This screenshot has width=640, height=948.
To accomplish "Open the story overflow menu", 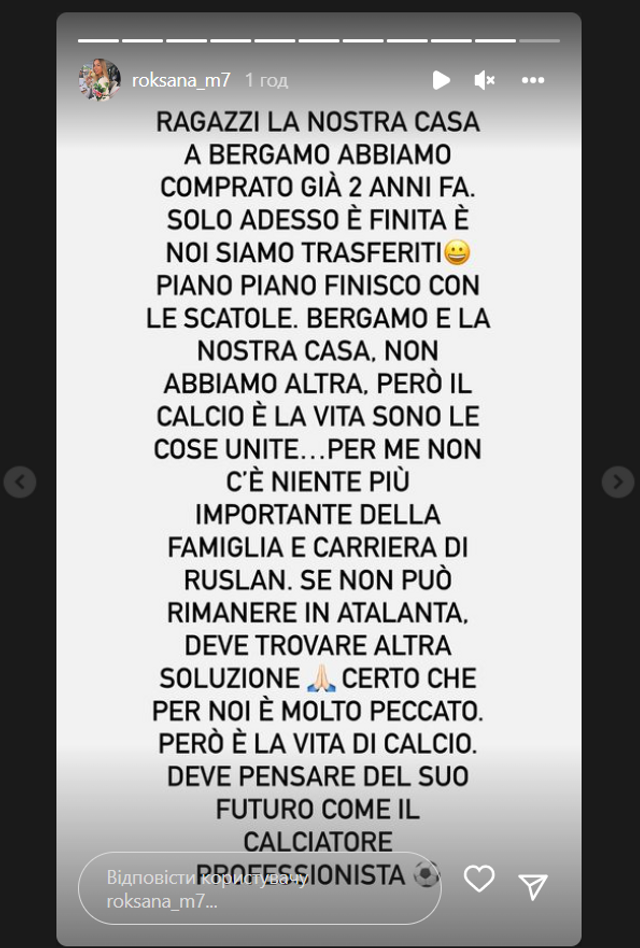I will (x=534, y=81).
